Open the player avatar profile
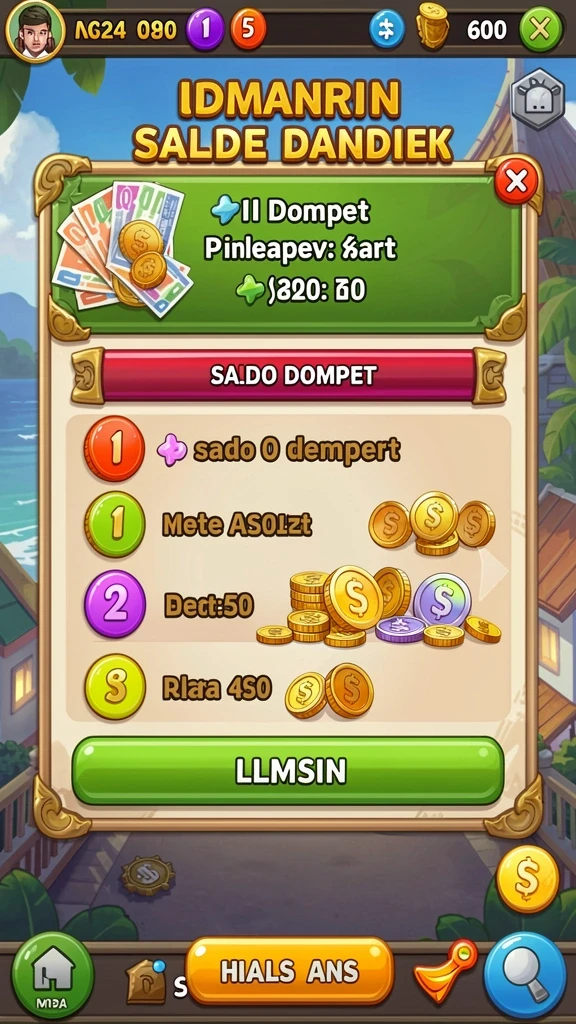Screen dimensions: 576x1024 [35, 30]
